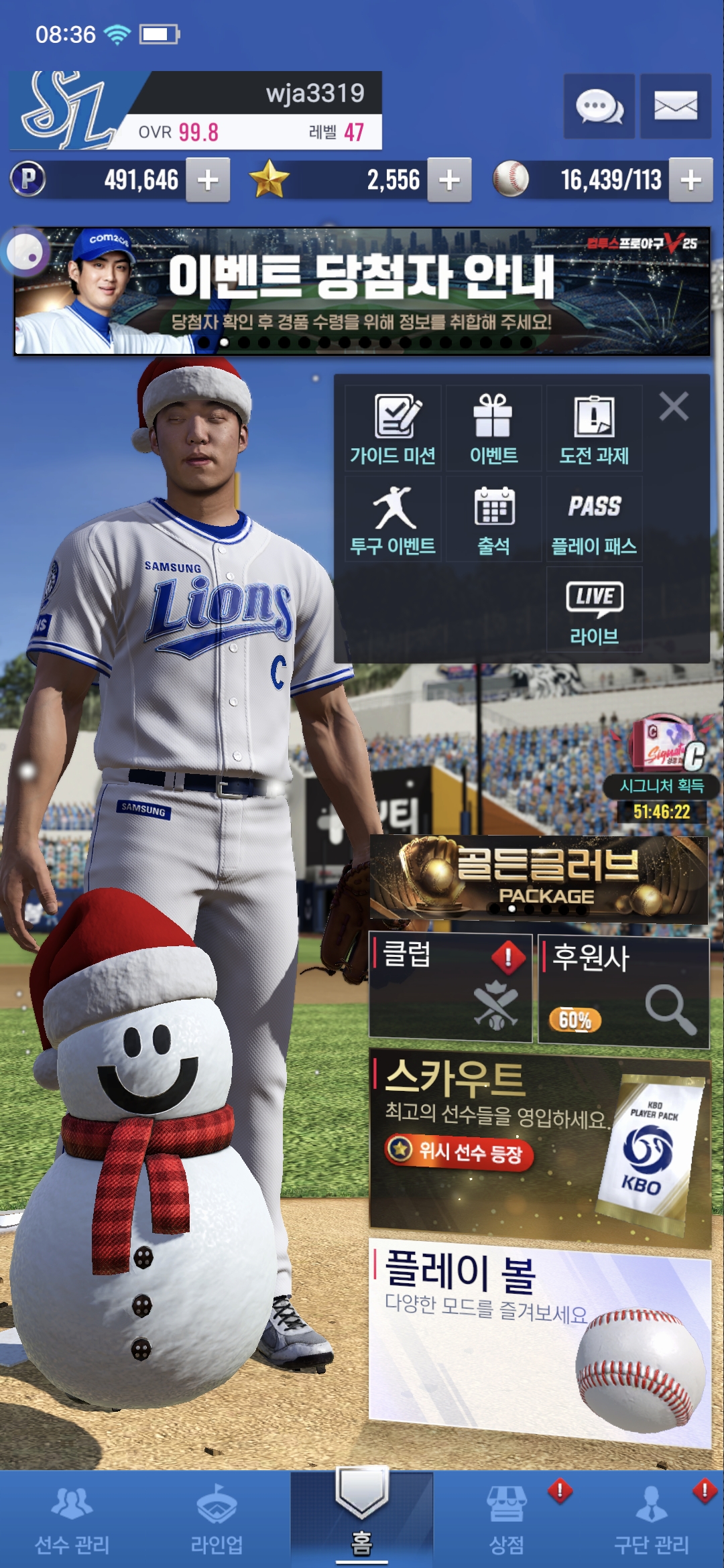724x1568 pixels.
Task: Open the 골든글러브 PACKAGE banner
Action: tap(539, 878)
